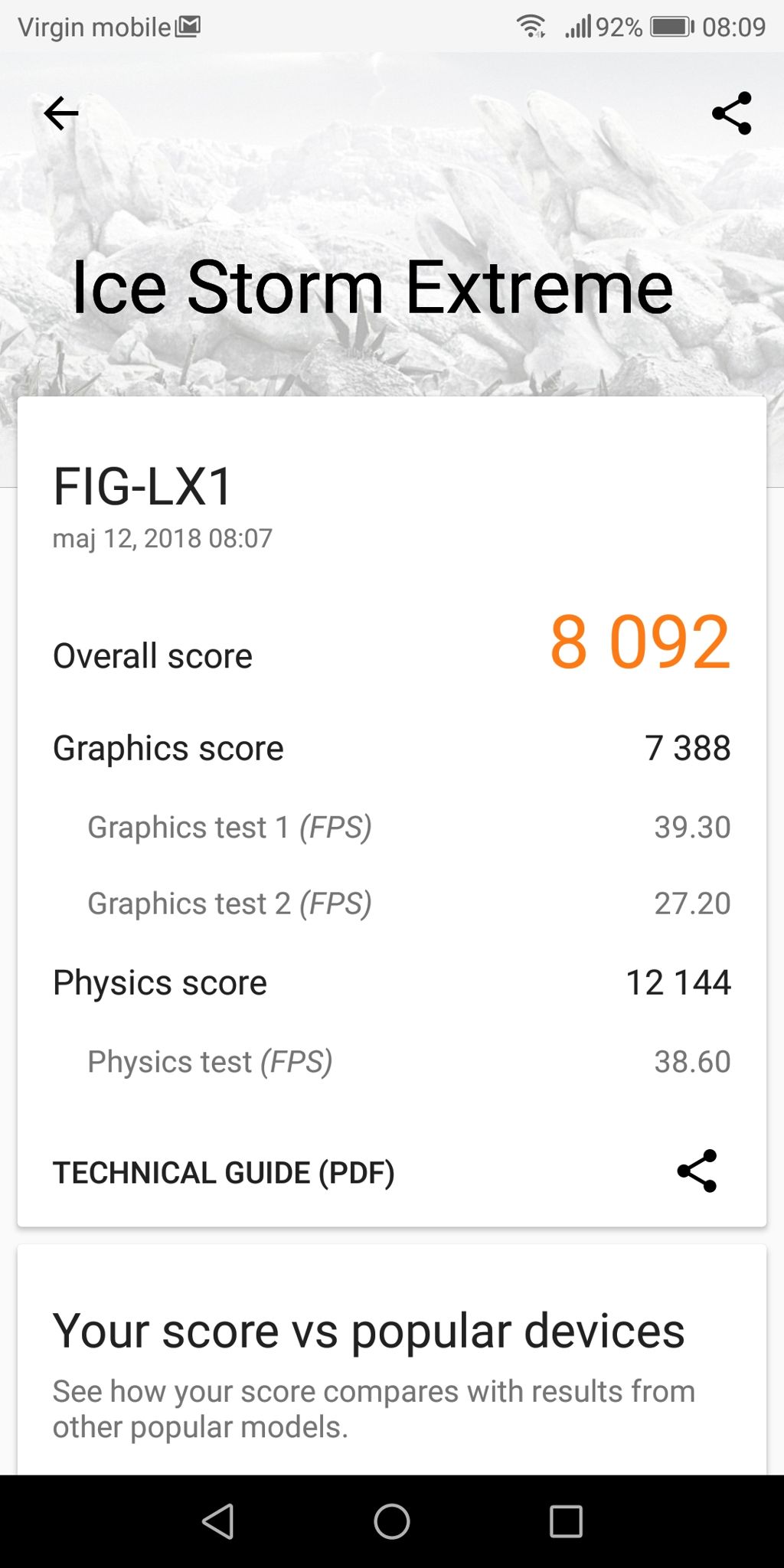Open the Technical Guide (PDF)
The image size is (784, 1568).
[x=224, y=1172]
